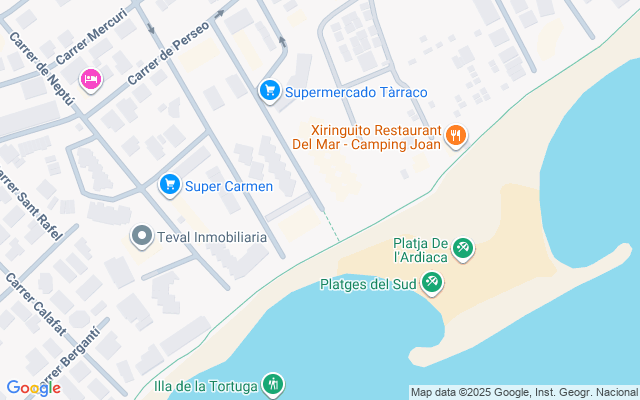640x400 pixels.
Task: Open the Supermercado Tàrraco map marker
Action: (x=269, y=91)
